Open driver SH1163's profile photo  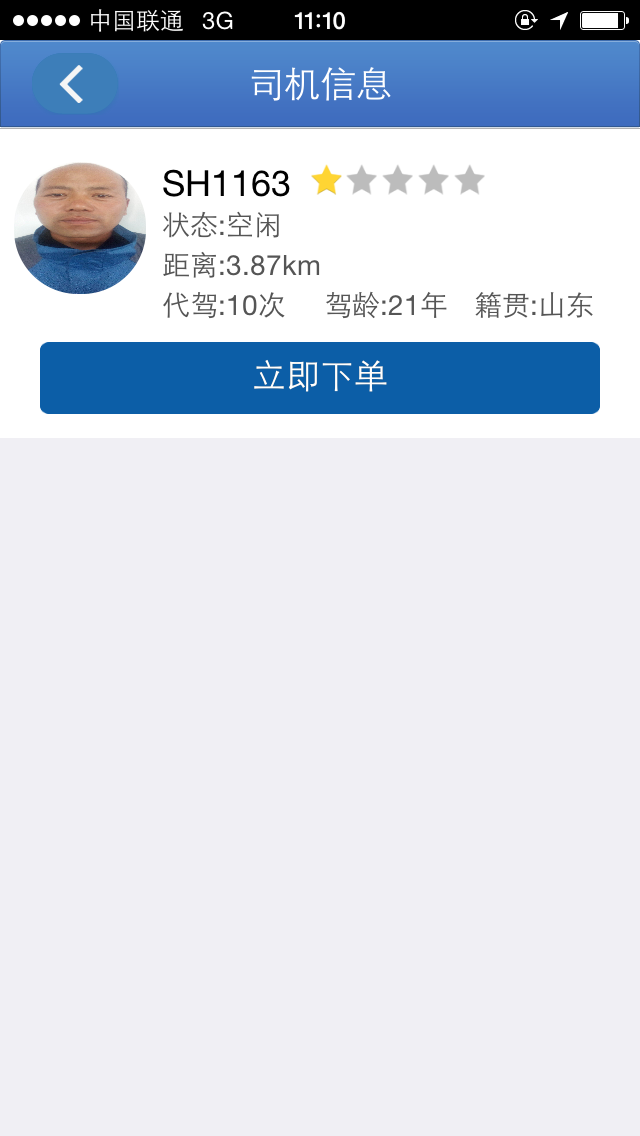click(80, 228)
